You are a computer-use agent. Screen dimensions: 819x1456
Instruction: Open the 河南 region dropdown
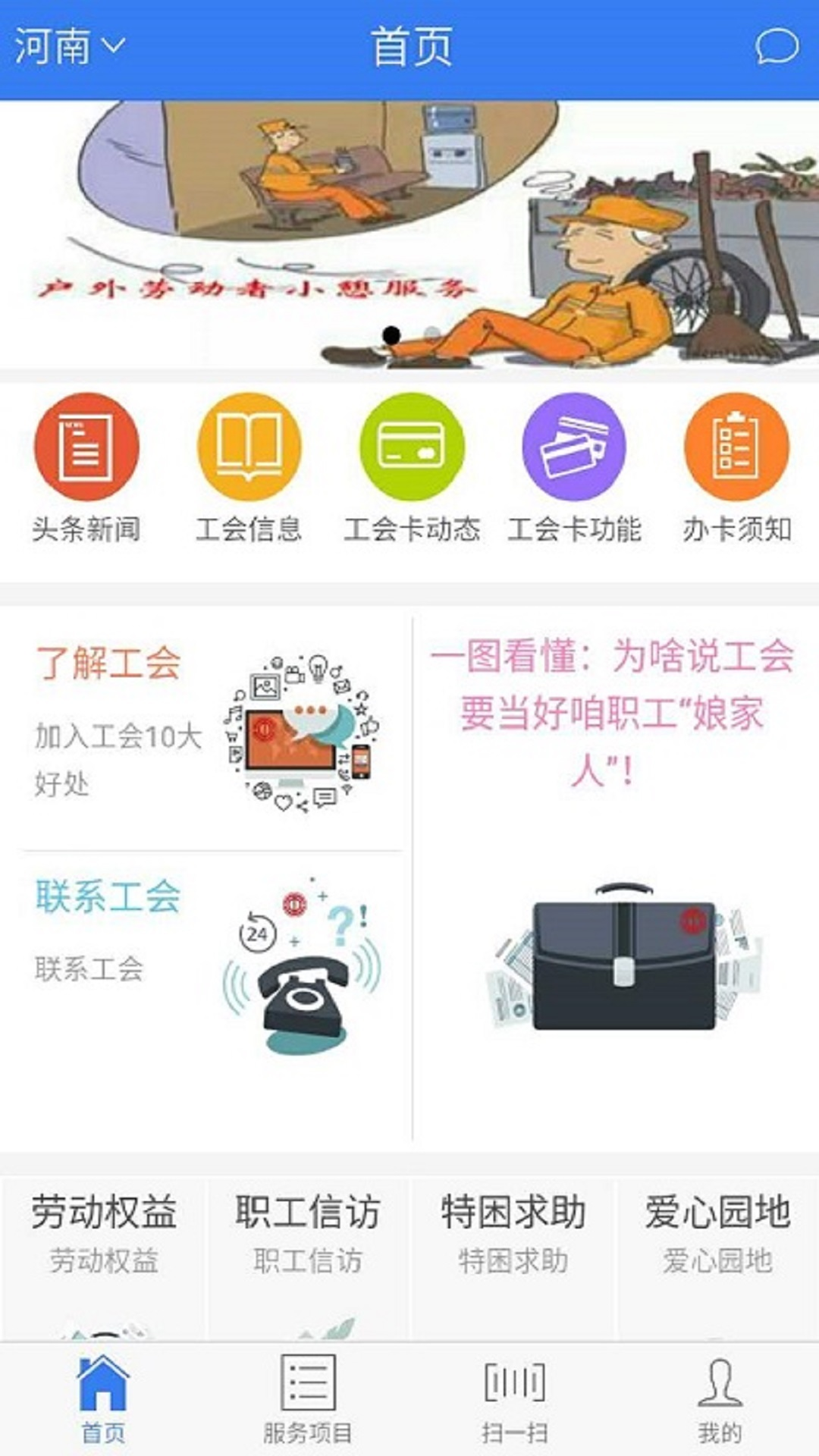[x=68, y=47]
